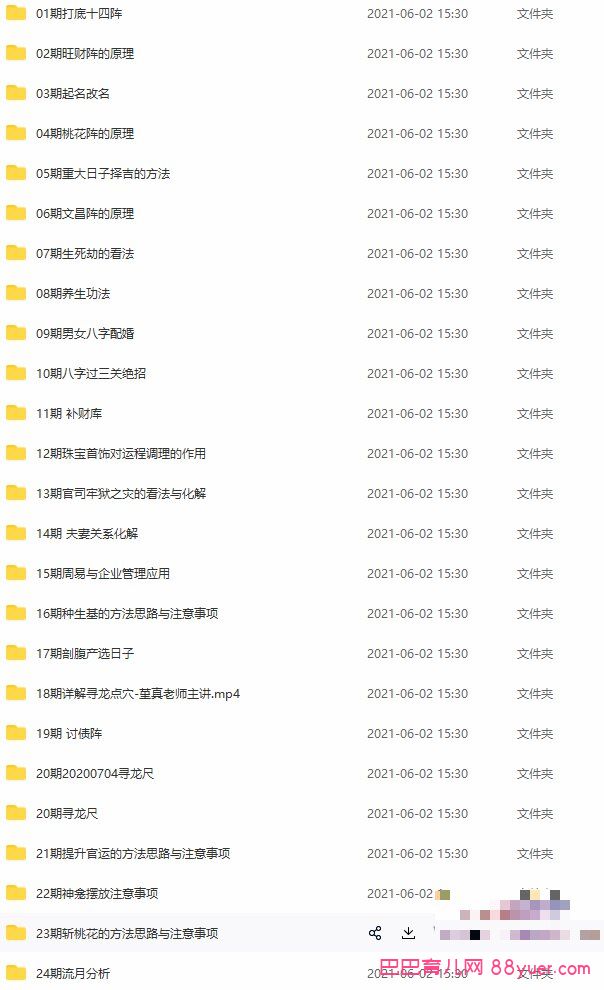Share the 23期斩桃花 folder

click(375, 933)
